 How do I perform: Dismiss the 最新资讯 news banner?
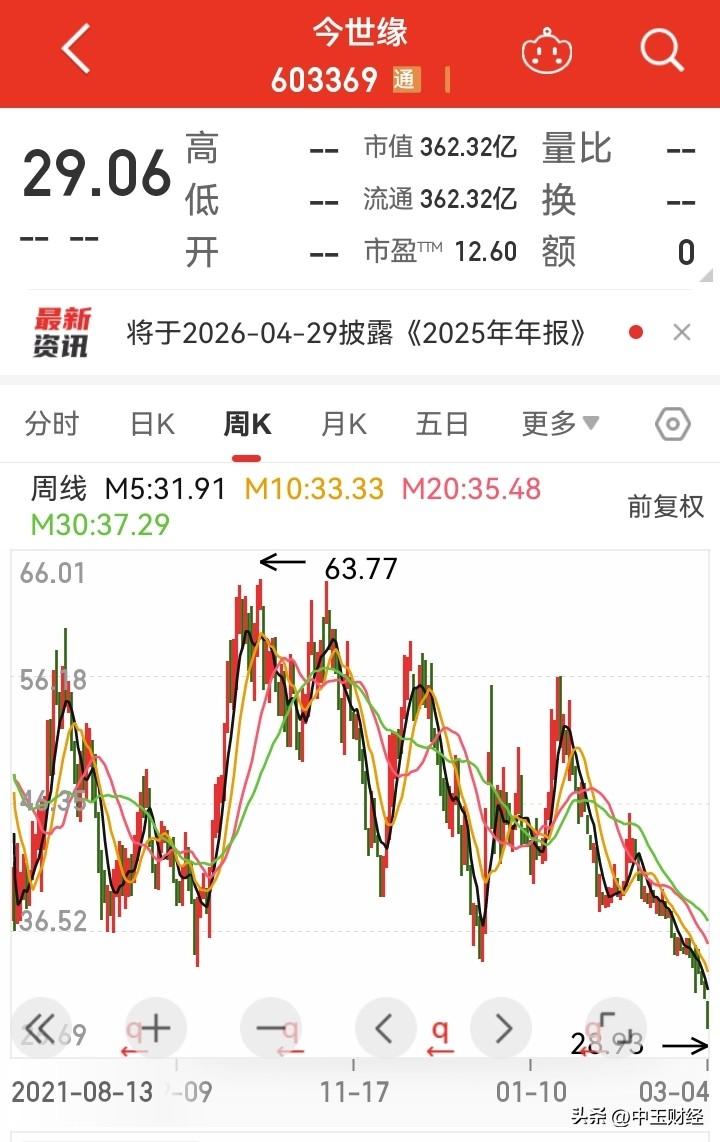[681, 331]
